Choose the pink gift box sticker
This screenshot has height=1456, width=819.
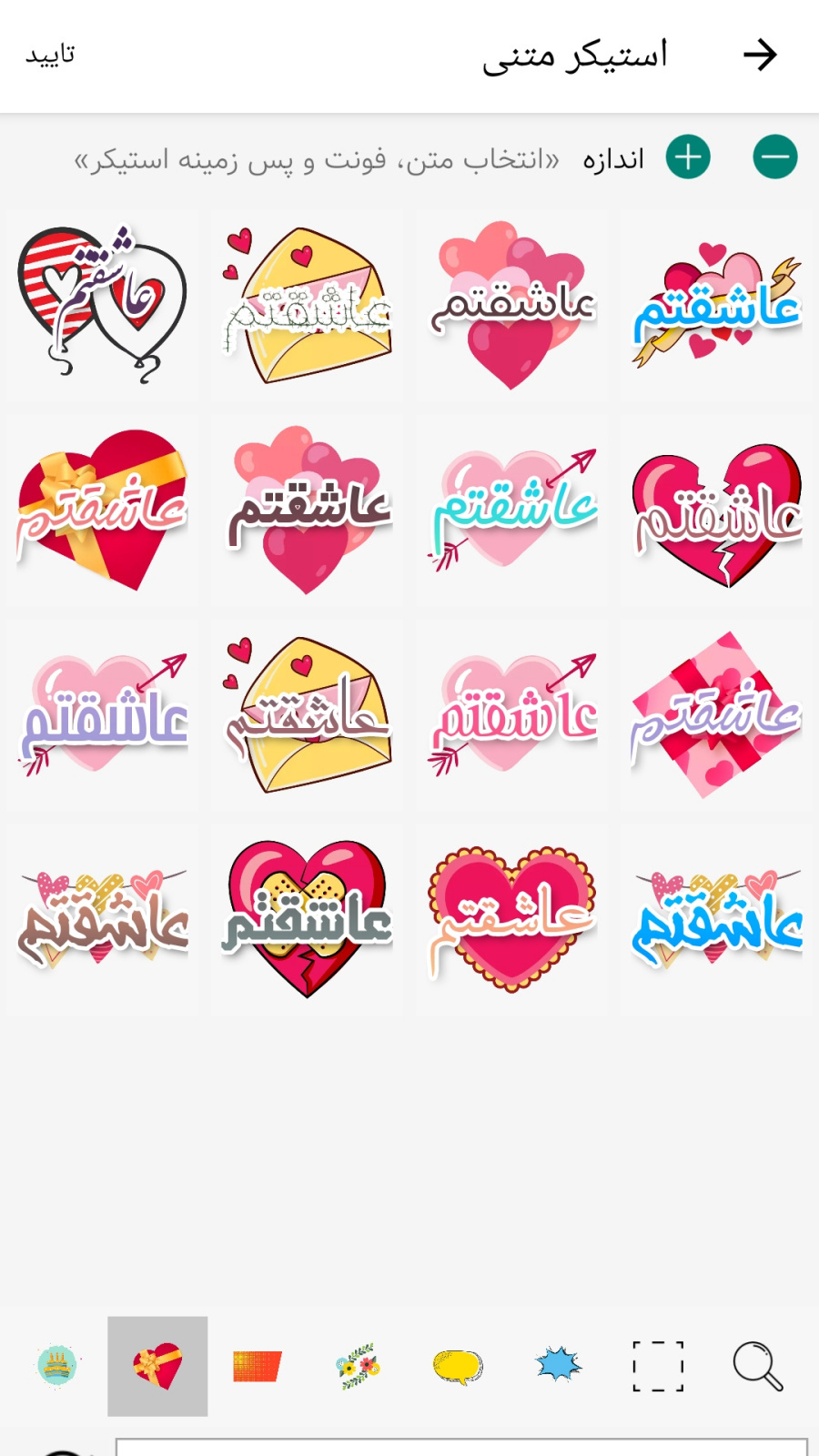click(717, 714)
